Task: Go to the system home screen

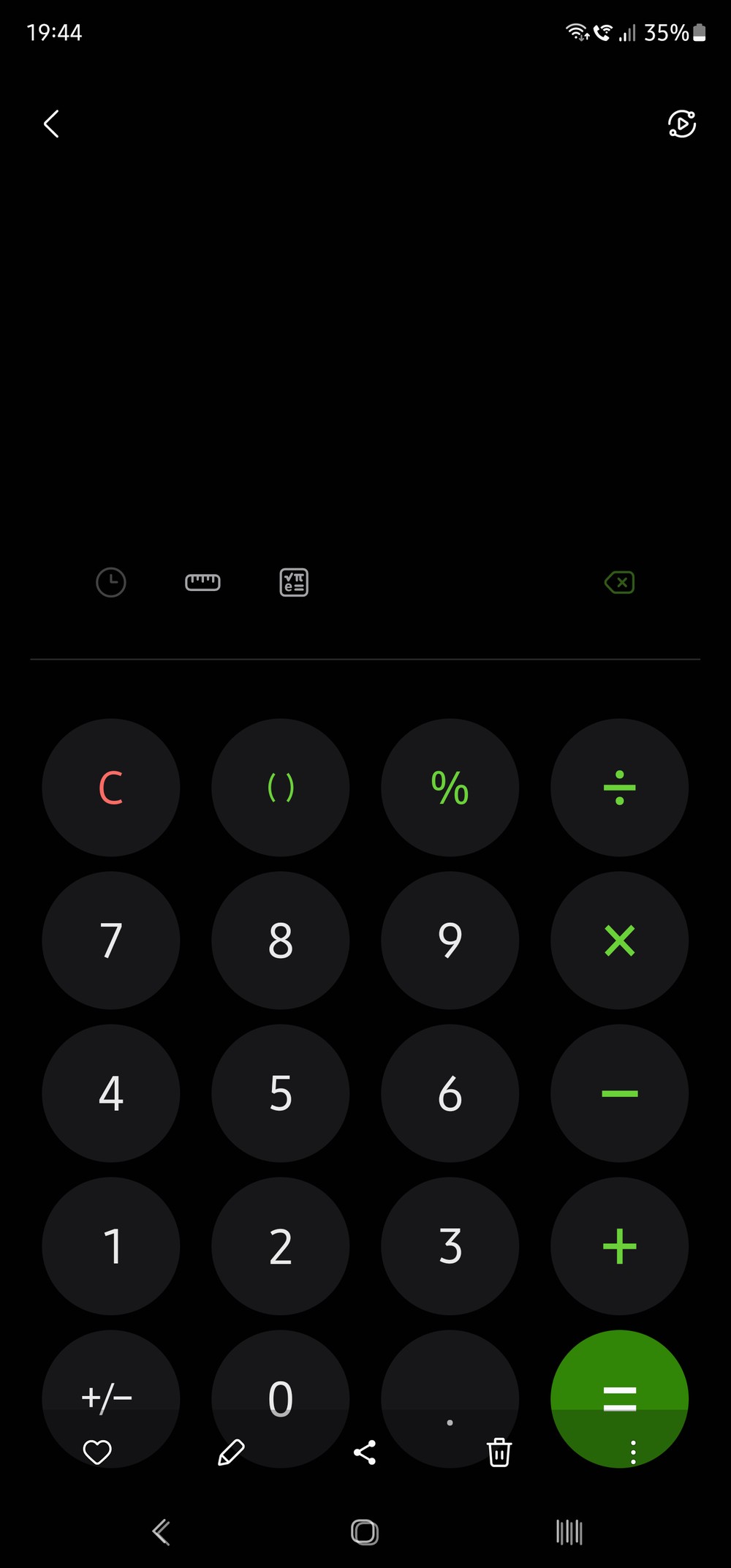Action: pos(365,1531)
